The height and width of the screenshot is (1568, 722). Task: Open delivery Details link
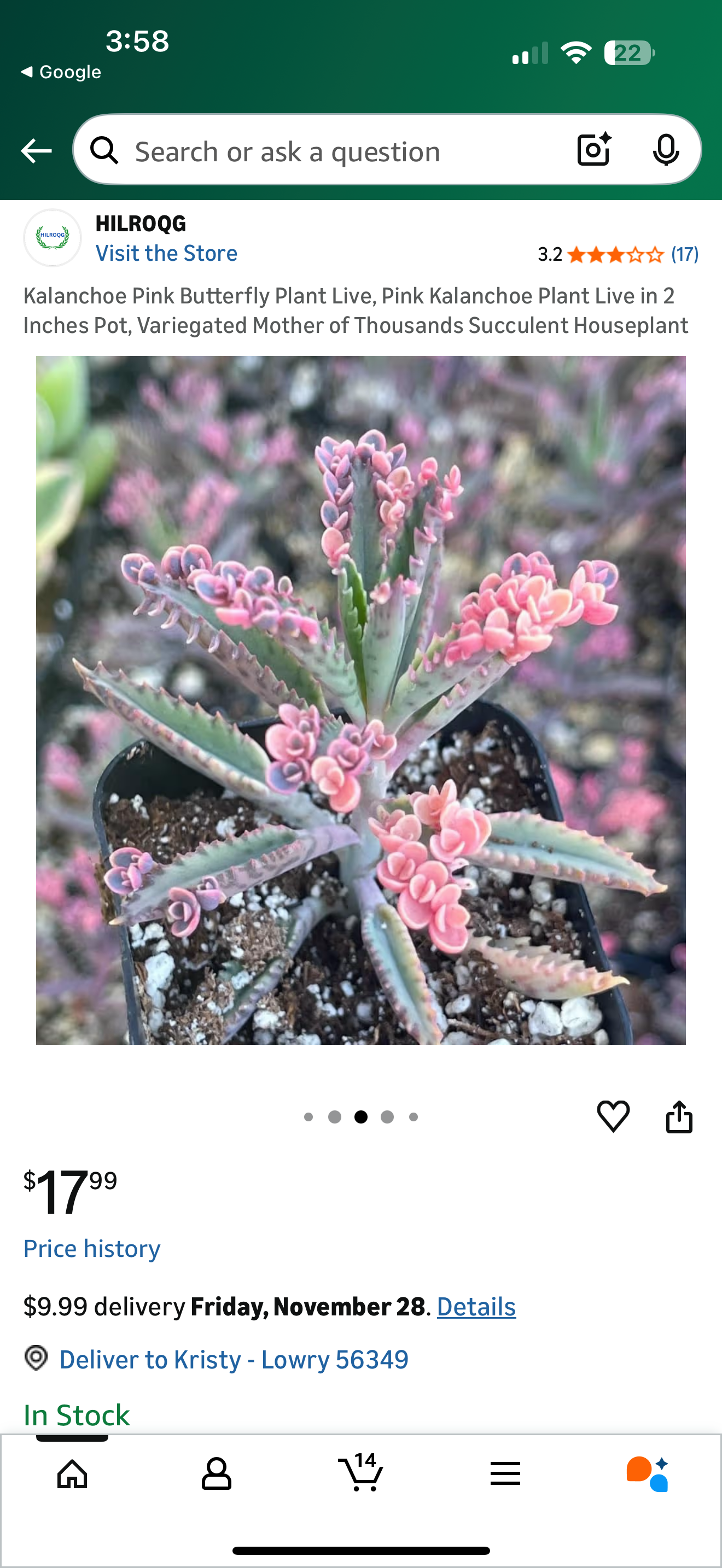click(475, 1306)
